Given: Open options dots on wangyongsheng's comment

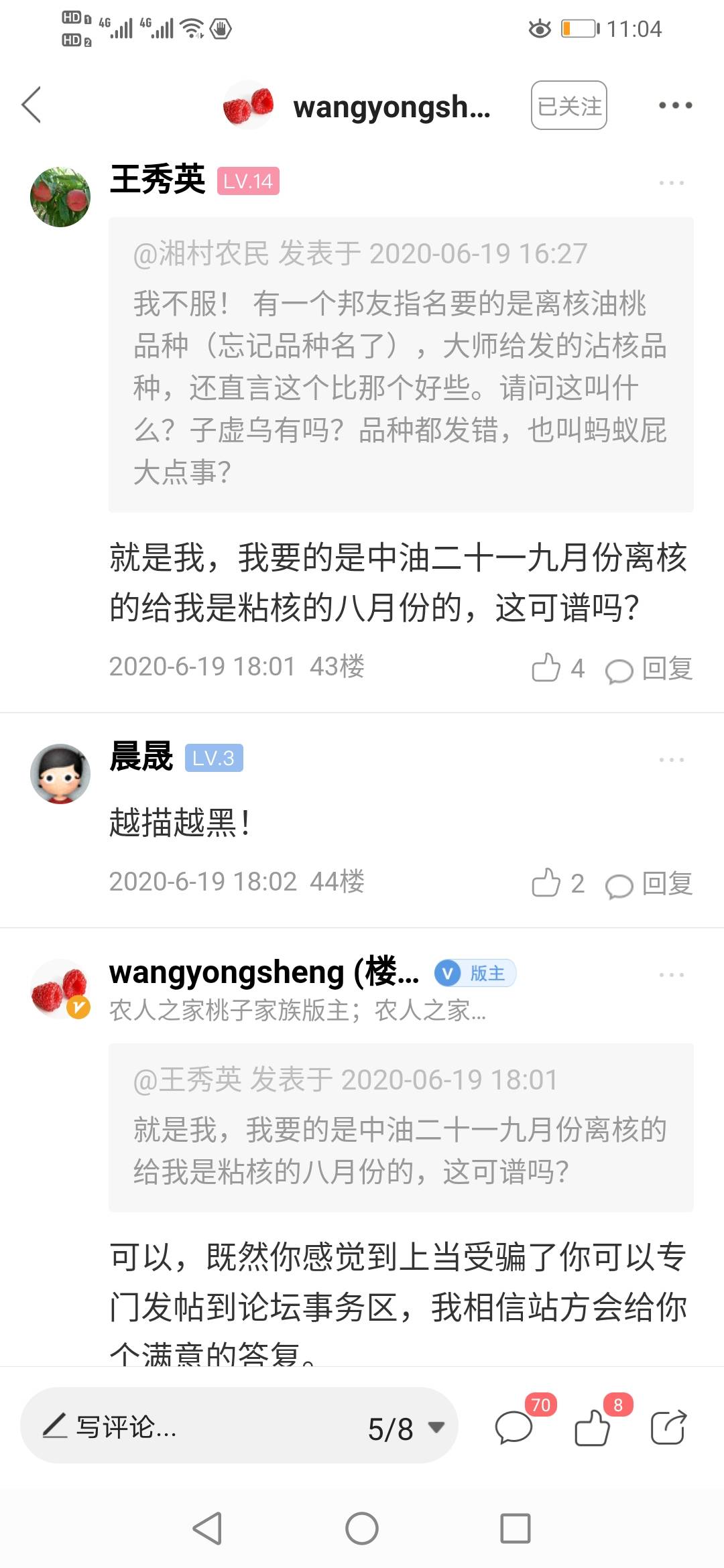Looking at the screenshot, I should (x=671, y=975).
